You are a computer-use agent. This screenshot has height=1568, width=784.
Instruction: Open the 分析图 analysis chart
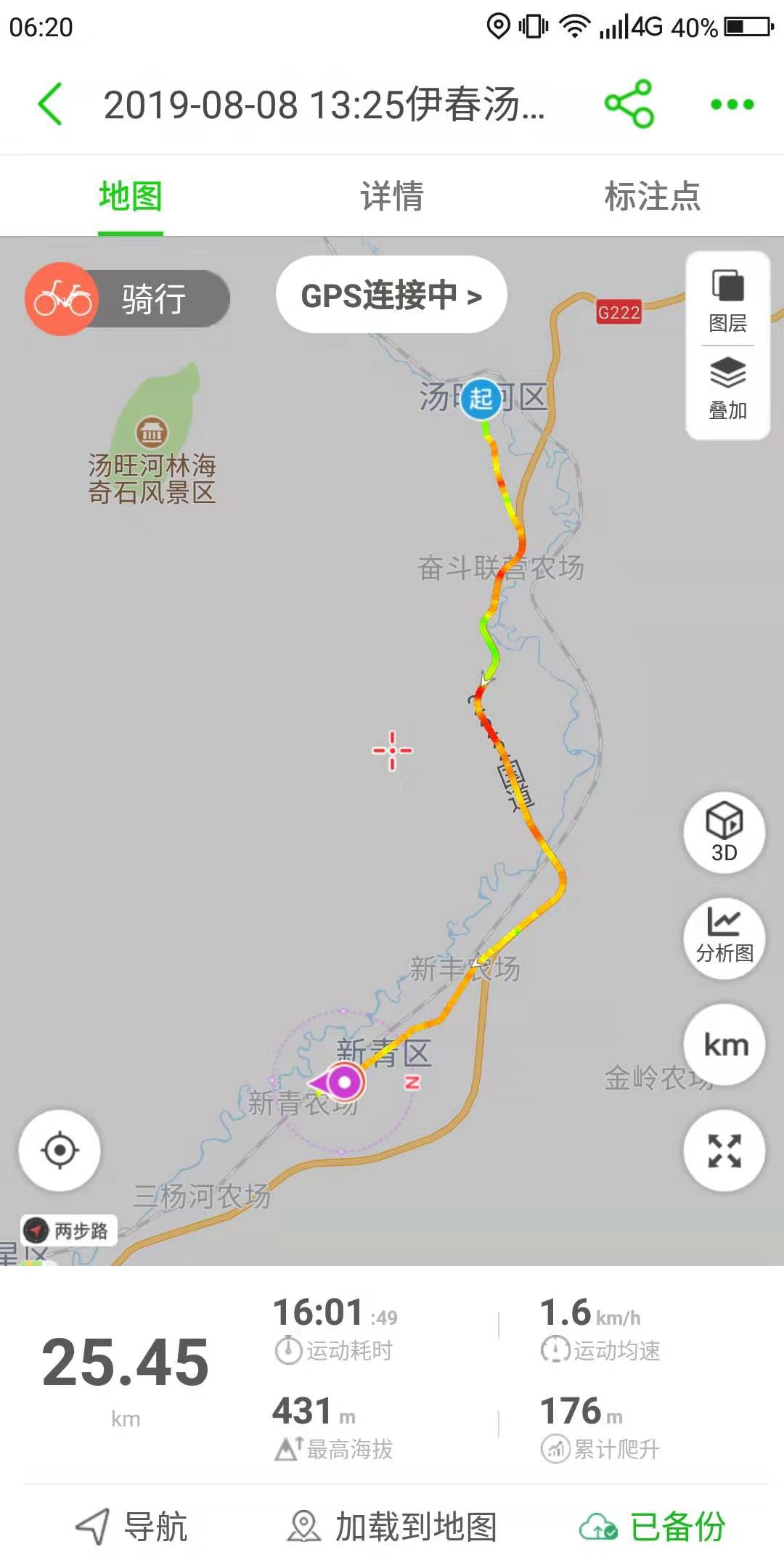pos(724,938)
